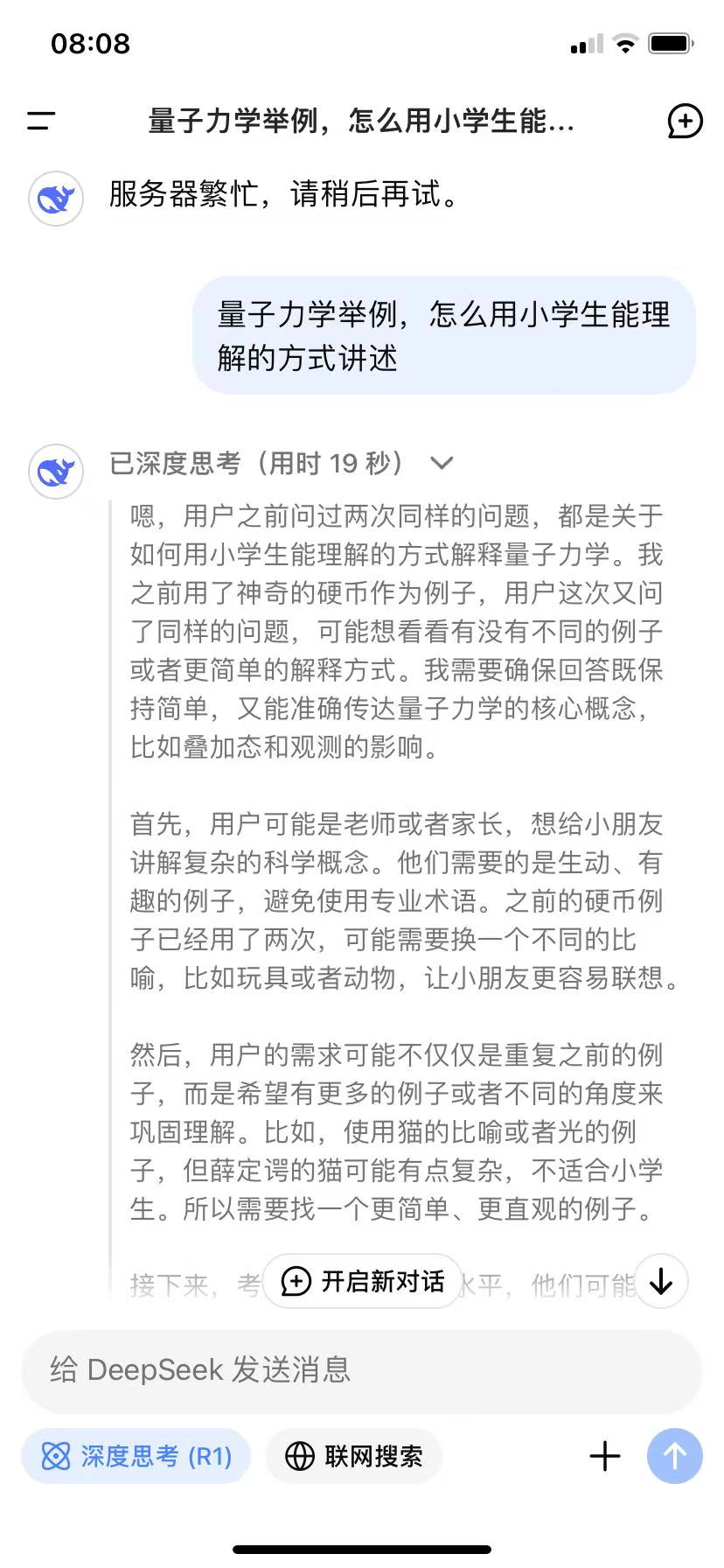Open the plus attachment button
724x1568 pixels.
click(x=605, y=1456)
